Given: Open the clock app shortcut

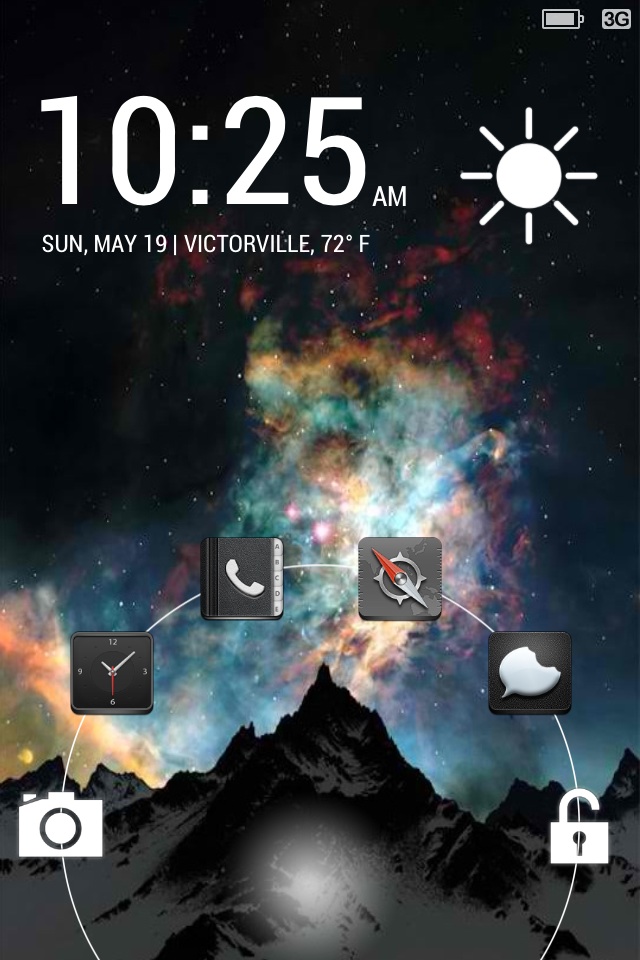Looking at the screenshot, I should 112,673.
